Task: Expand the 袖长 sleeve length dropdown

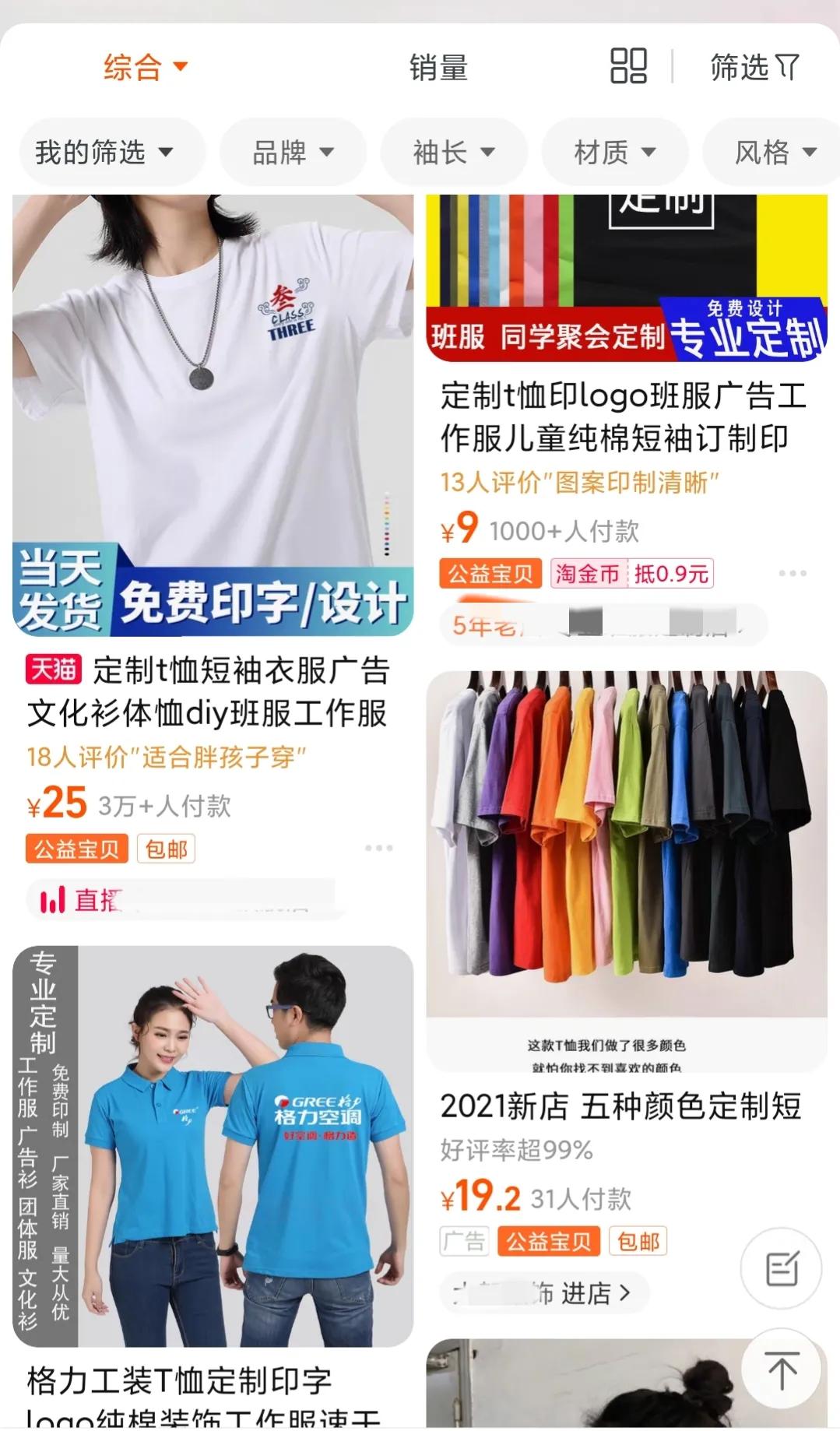Action: click(454, 152)
